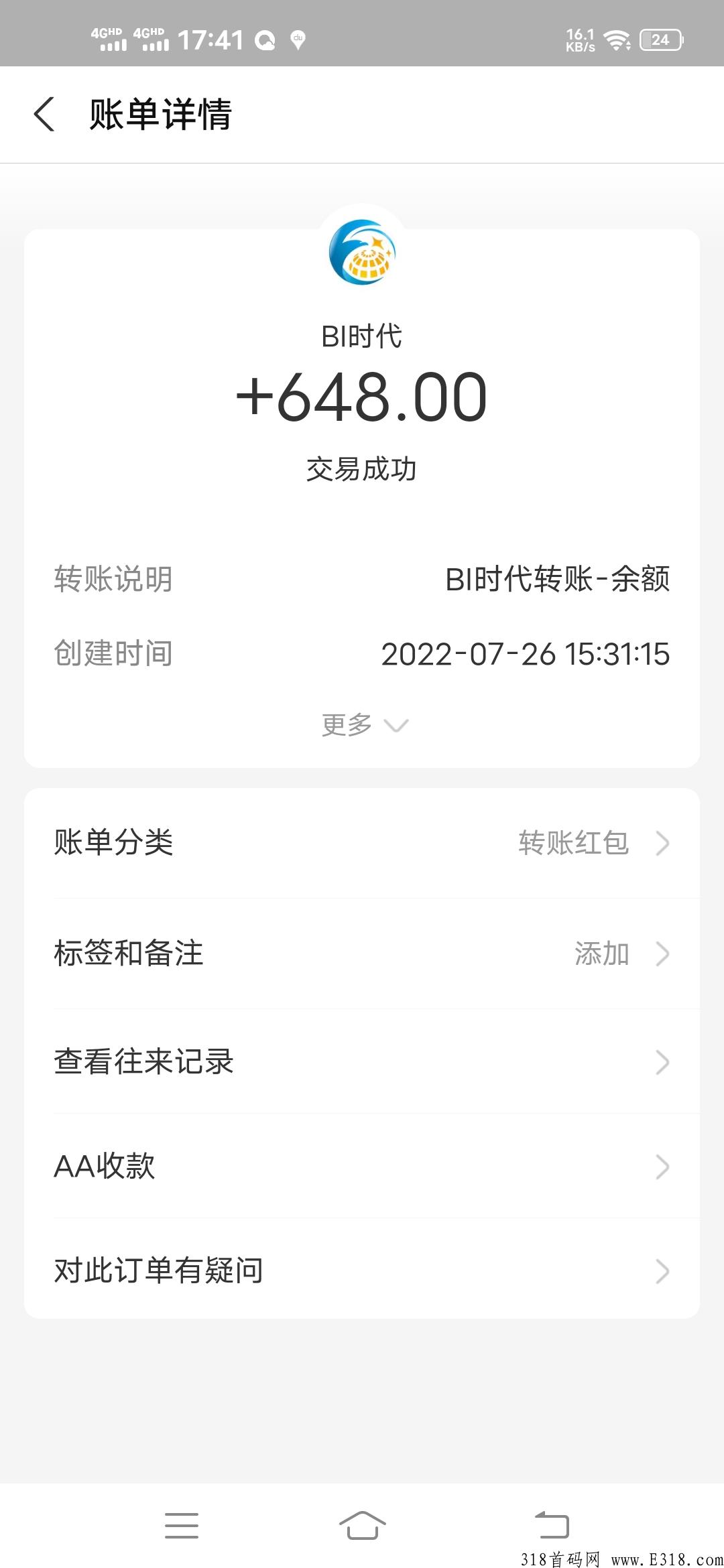
Task: Tap the network speed indicator showing 16.1 KB/s
Action: point(578,39)
